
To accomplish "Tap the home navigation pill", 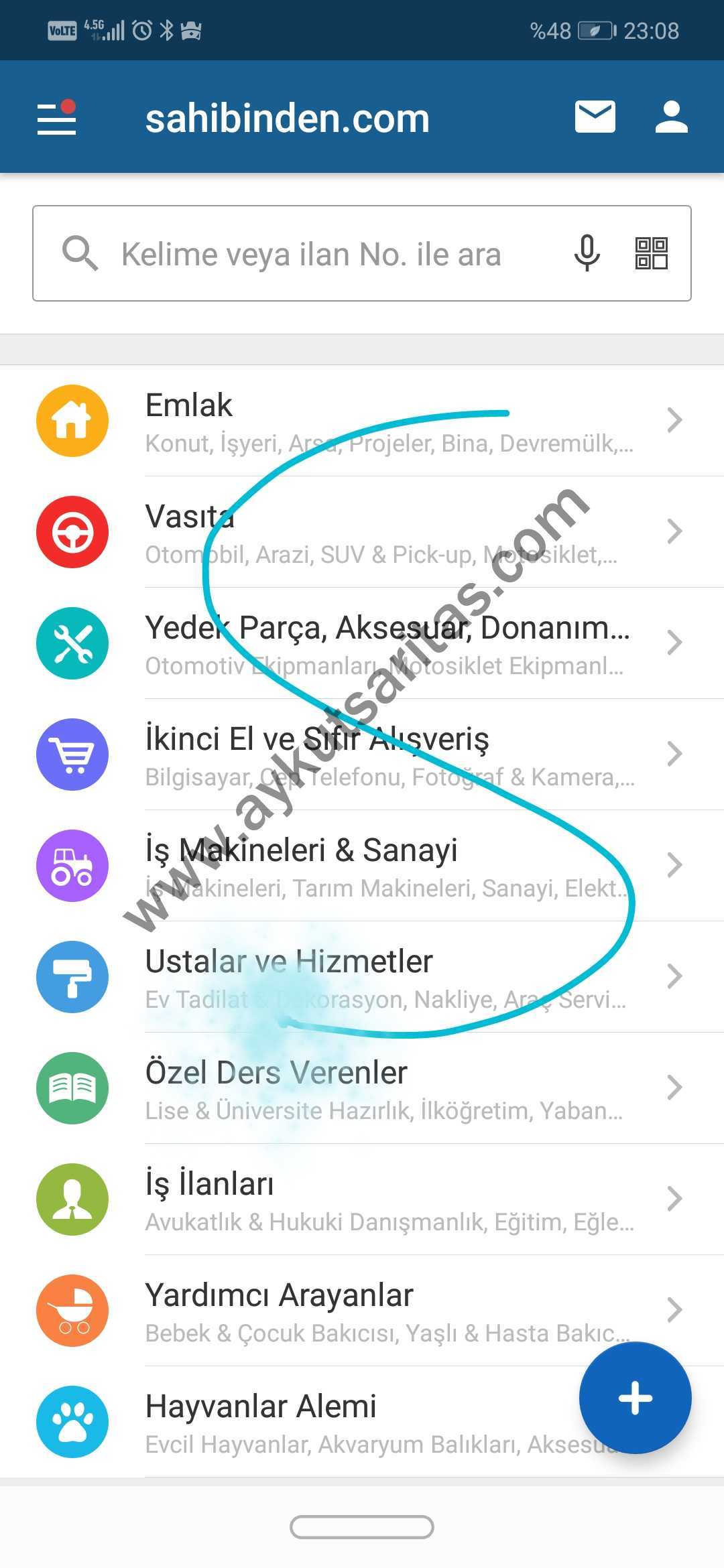I will tap(362, 1527).
